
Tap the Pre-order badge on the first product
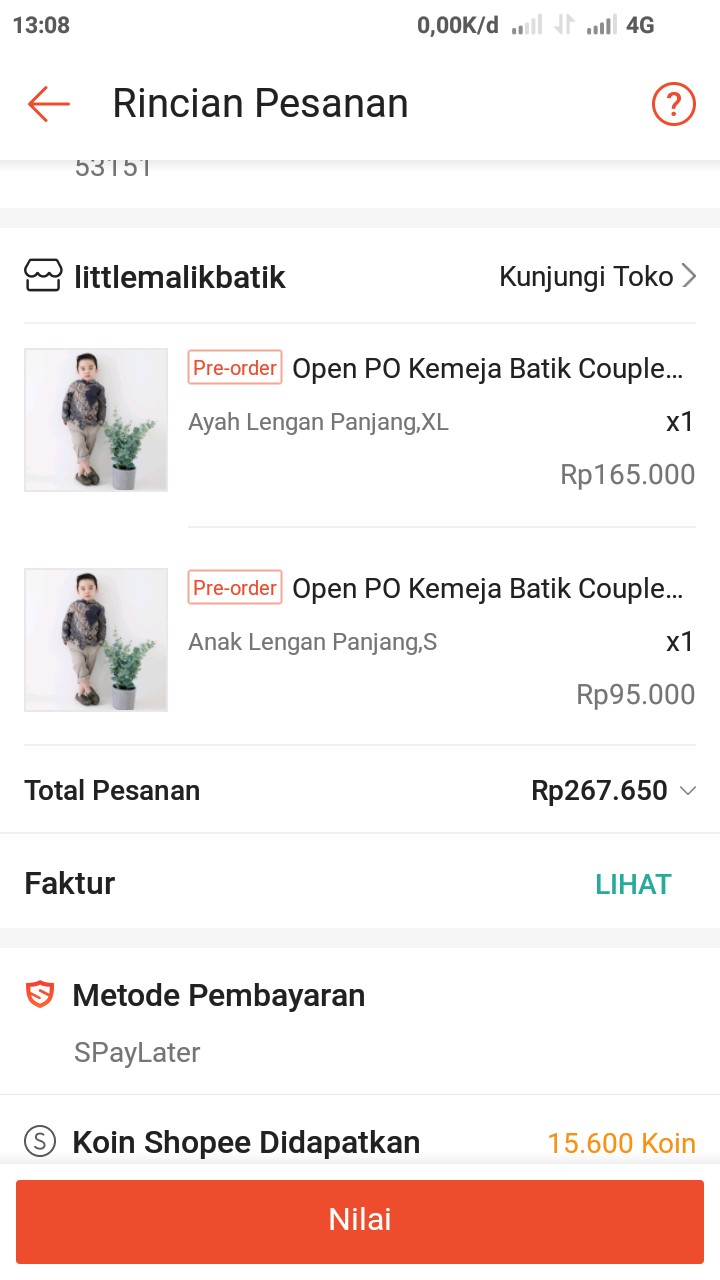[235, 368]
